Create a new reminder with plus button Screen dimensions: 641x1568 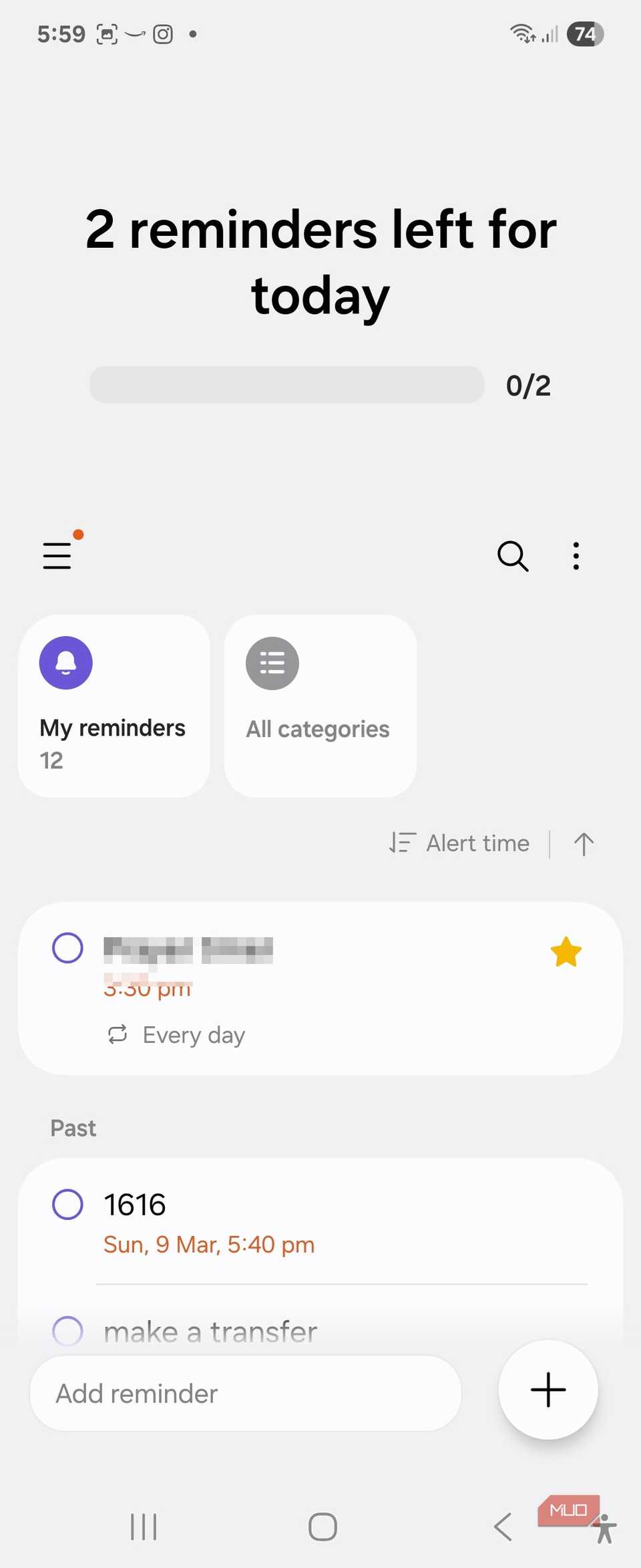coord(548,1390)
